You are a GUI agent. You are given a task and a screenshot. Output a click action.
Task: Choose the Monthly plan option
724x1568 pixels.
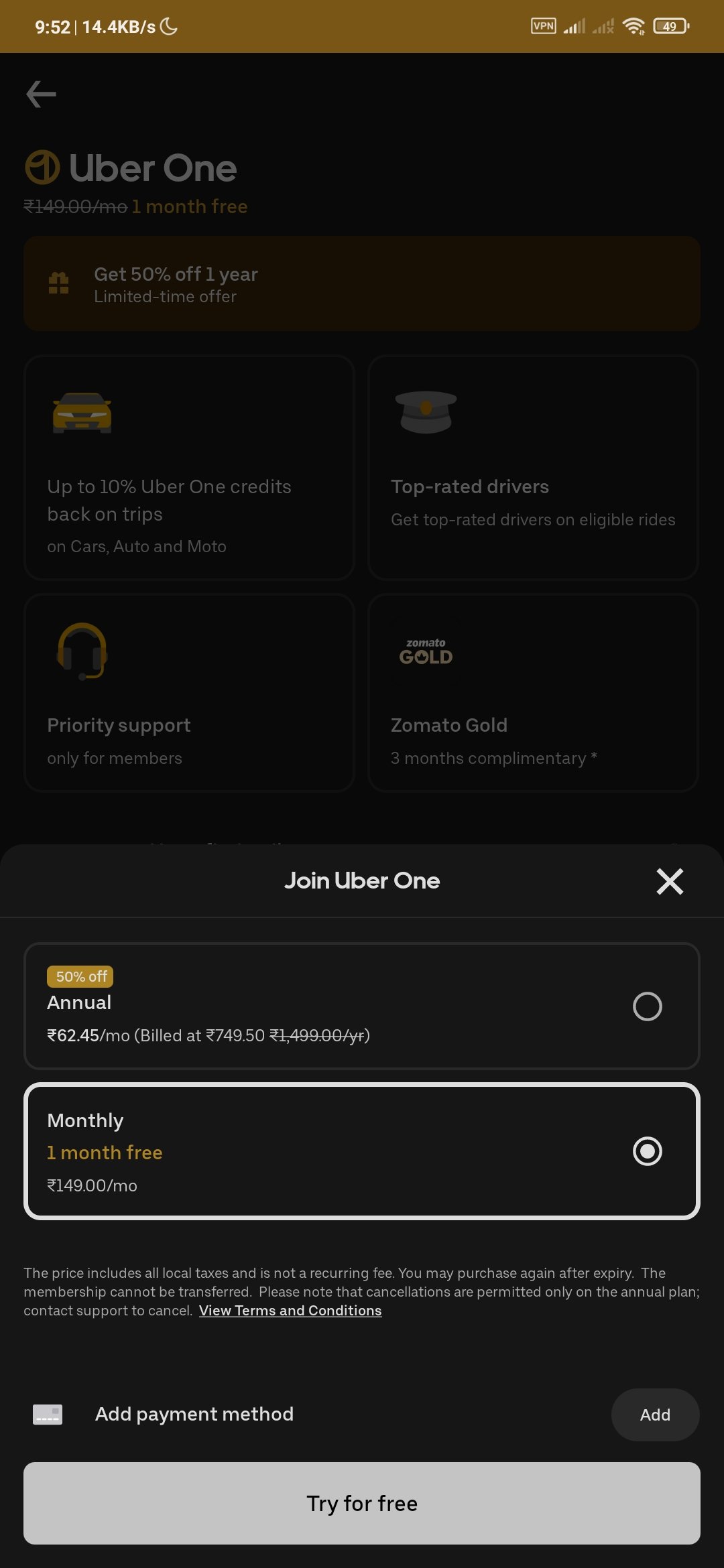(362, 1151)
